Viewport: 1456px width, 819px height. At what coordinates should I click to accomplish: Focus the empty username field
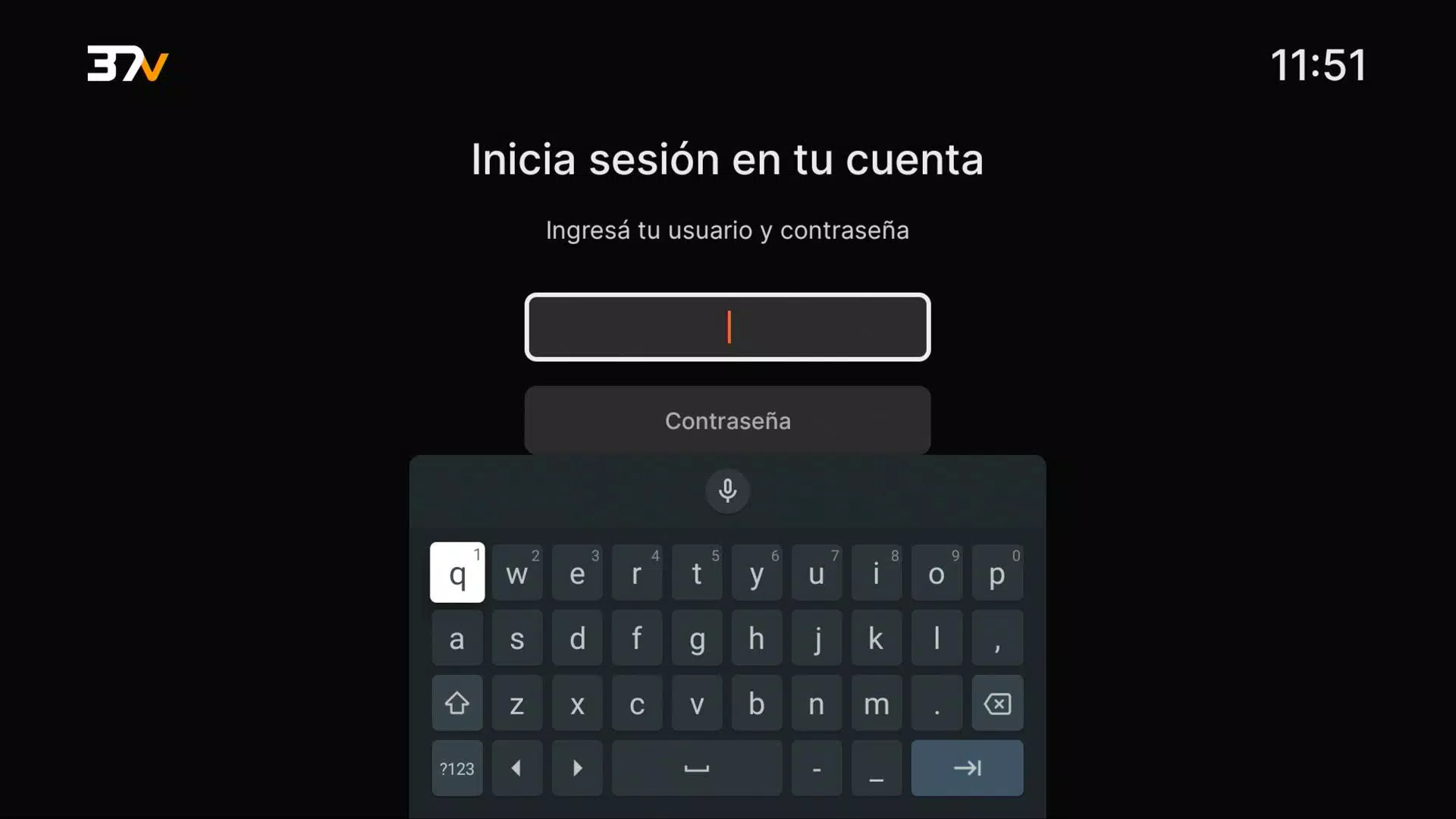point(726,327)
